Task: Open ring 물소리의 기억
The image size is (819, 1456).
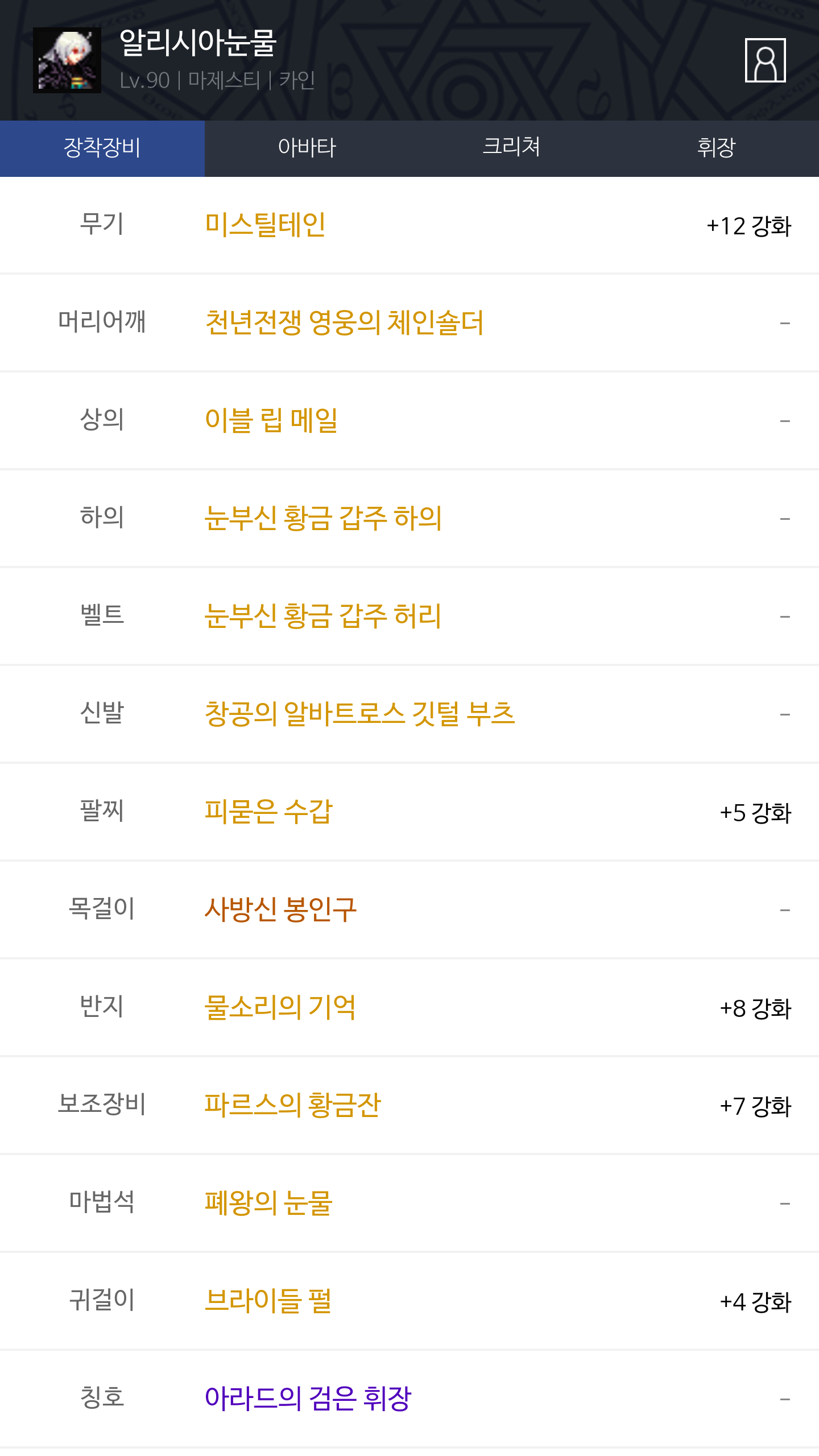Action: click(x=280, y=1008)
